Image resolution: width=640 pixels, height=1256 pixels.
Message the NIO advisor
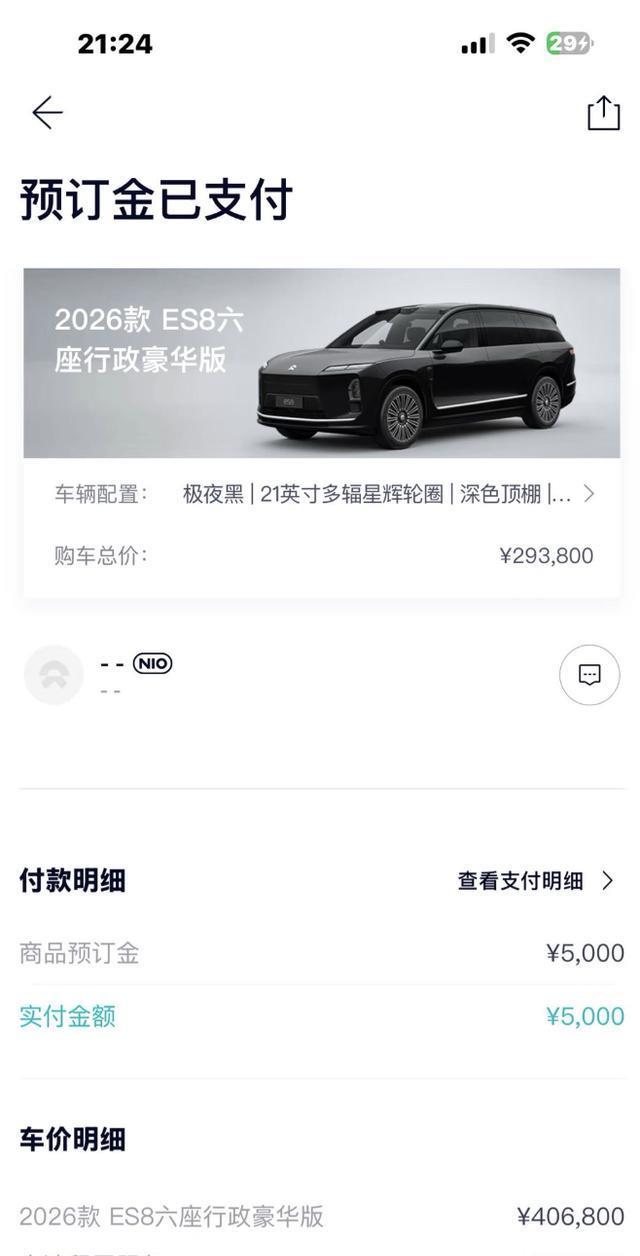point(589,675)
